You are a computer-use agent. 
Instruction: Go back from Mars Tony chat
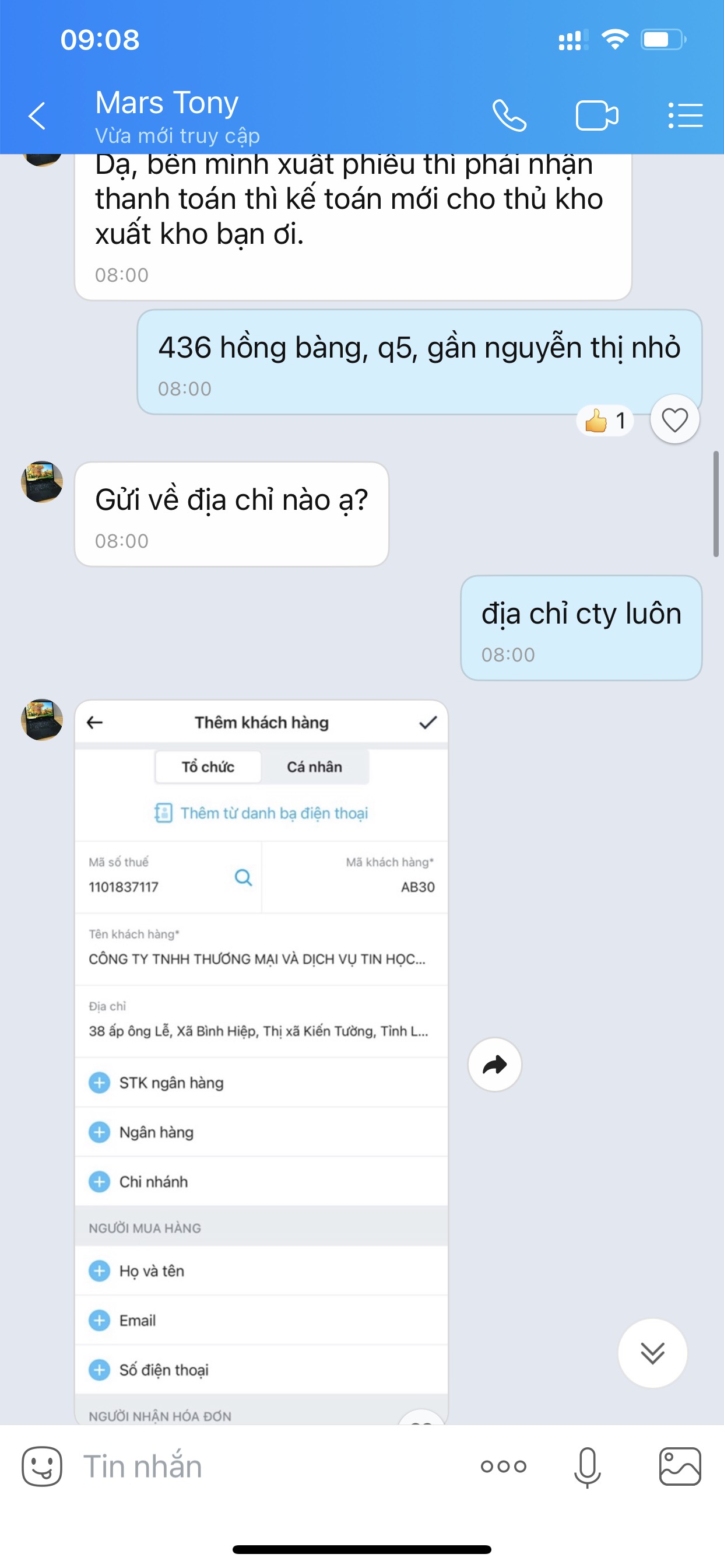point(37,116)
